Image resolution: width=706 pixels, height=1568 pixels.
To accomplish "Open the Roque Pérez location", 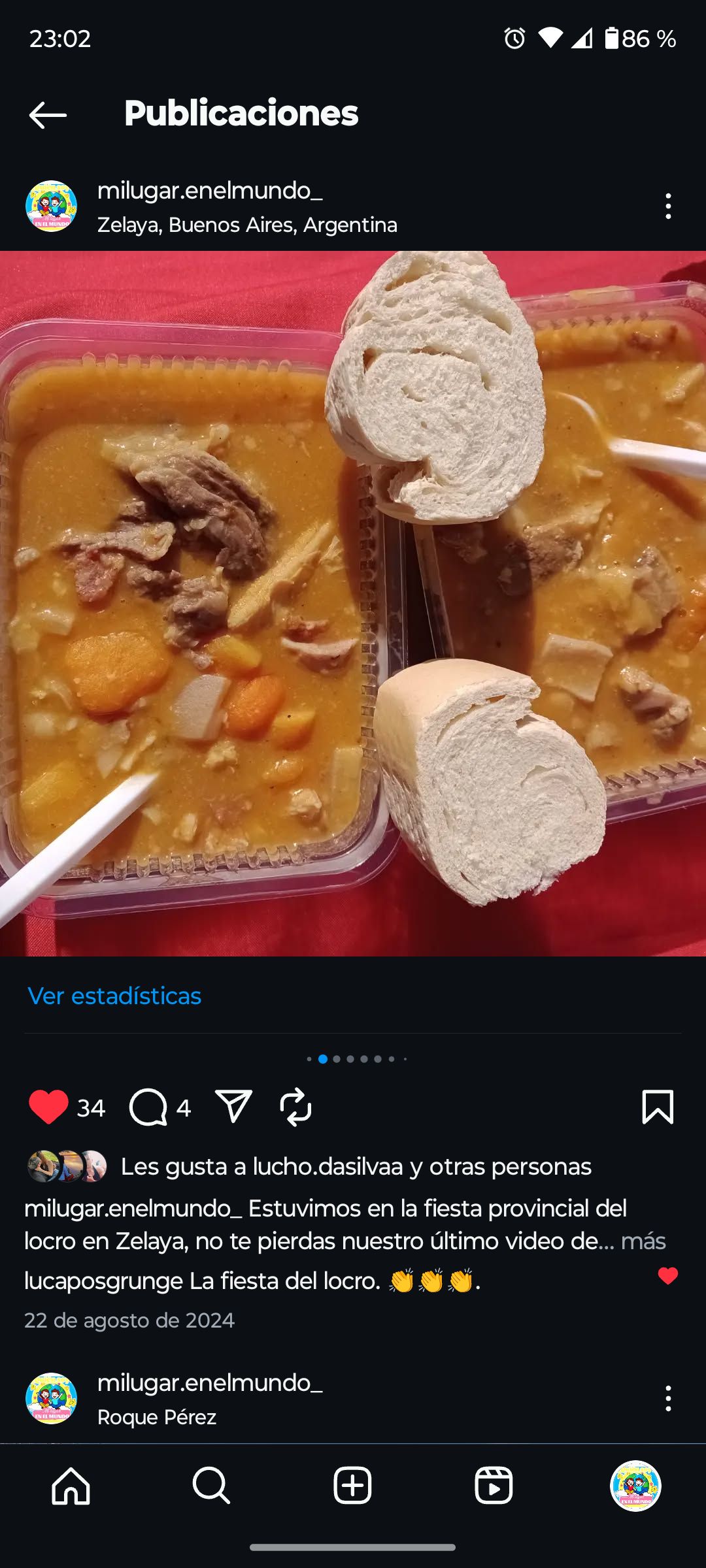I will click(x=157, y=1417).
